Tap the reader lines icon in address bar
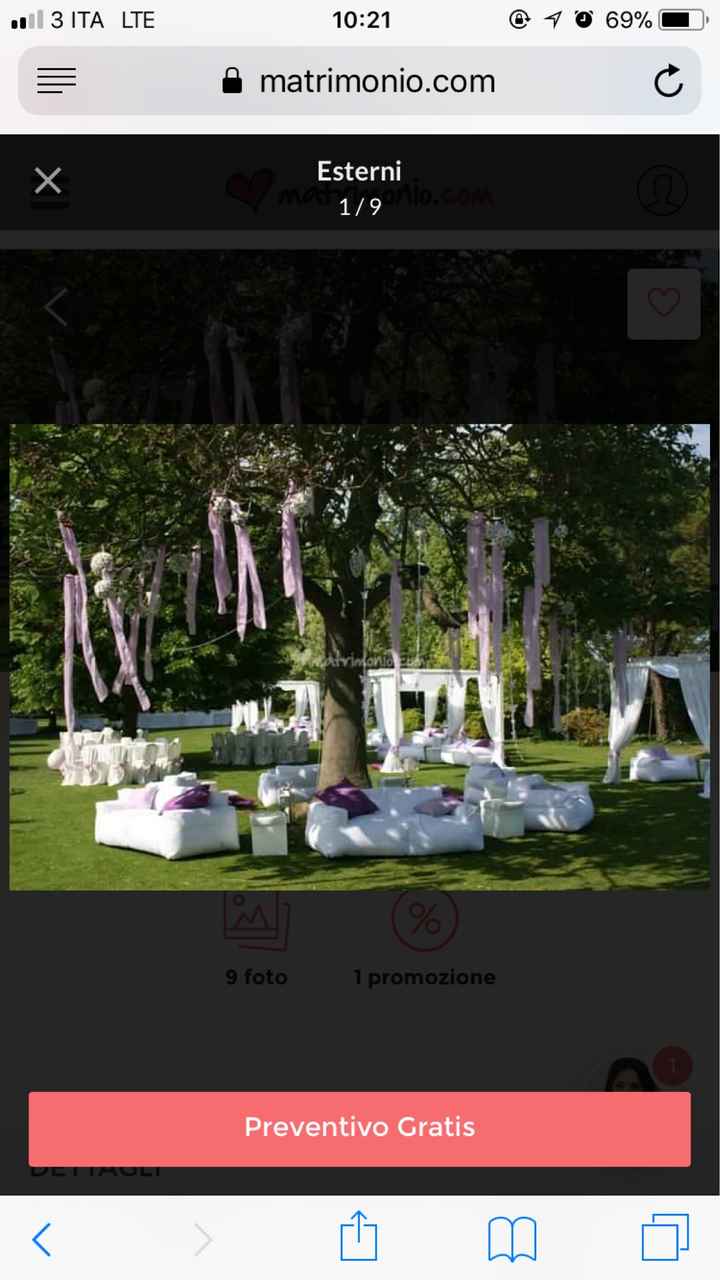The image size is (720, 1280). pyautogui.click(x=56, y=81)
